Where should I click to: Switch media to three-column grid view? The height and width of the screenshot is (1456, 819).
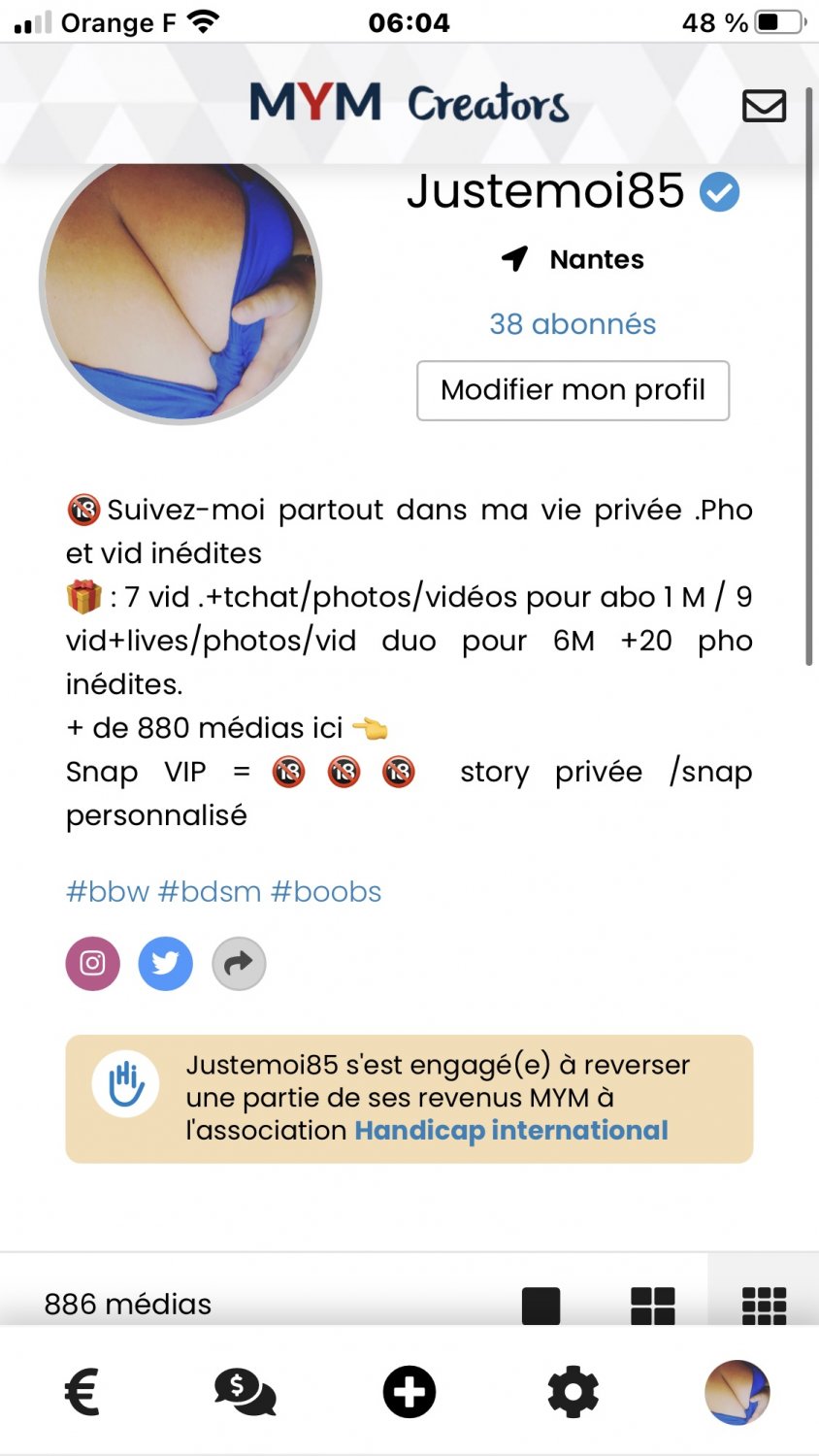(764, 1306)
